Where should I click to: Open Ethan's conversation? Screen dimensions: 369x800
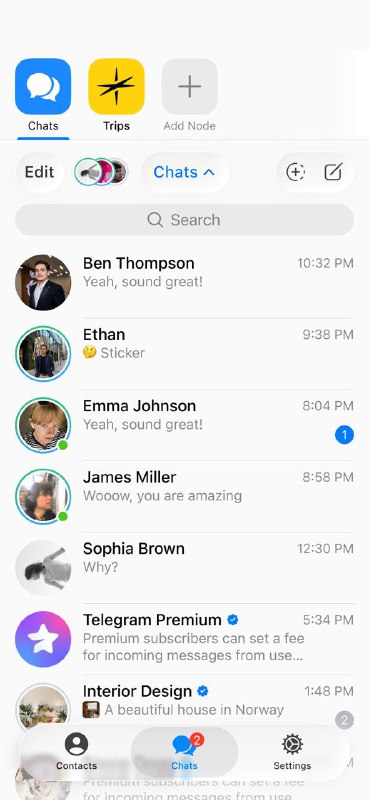point(184,354)
